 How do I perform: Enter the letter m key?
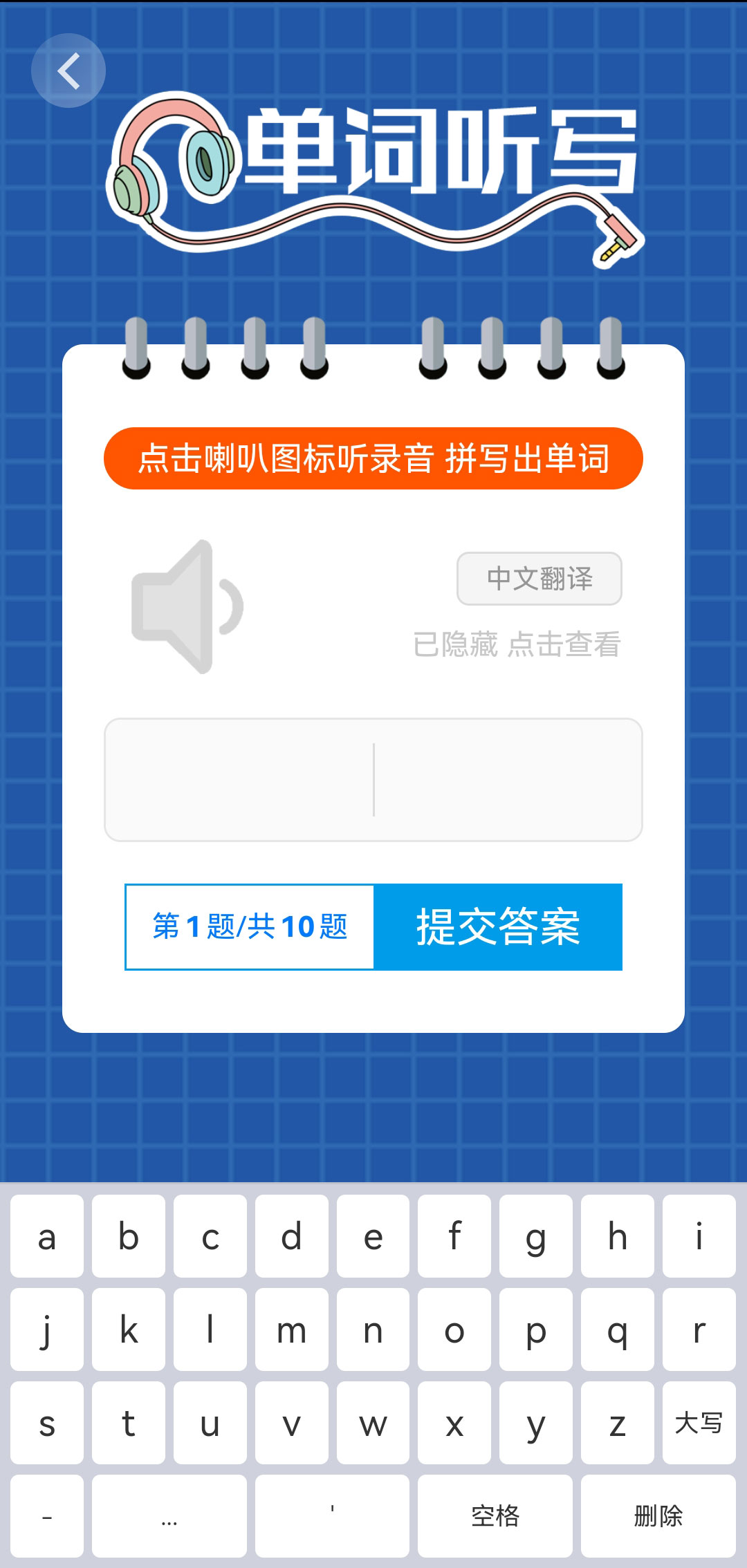tap(291, 1329)
